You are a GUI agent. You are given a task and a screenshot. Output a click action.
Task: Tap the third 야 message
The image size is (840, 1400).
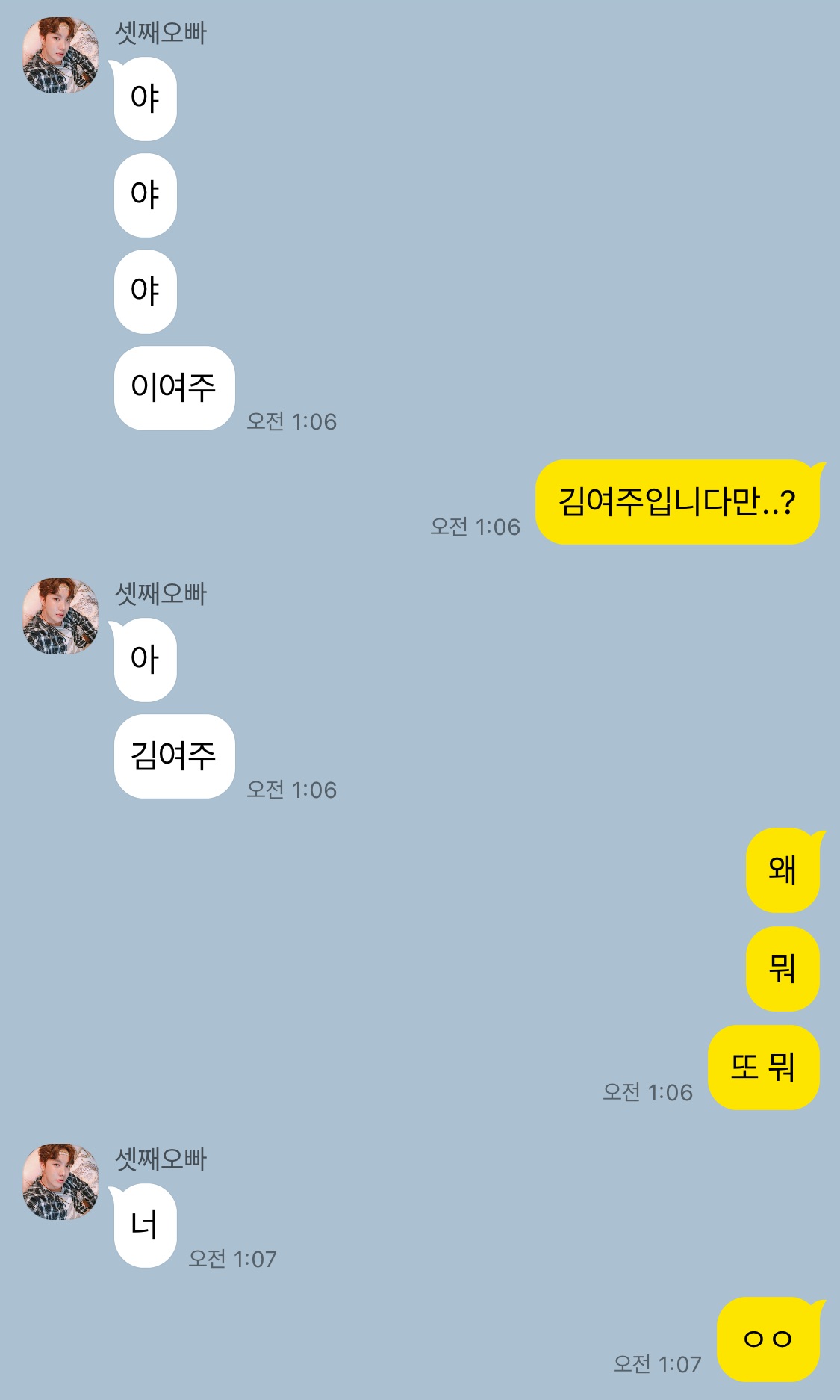(x=145, y=290)
